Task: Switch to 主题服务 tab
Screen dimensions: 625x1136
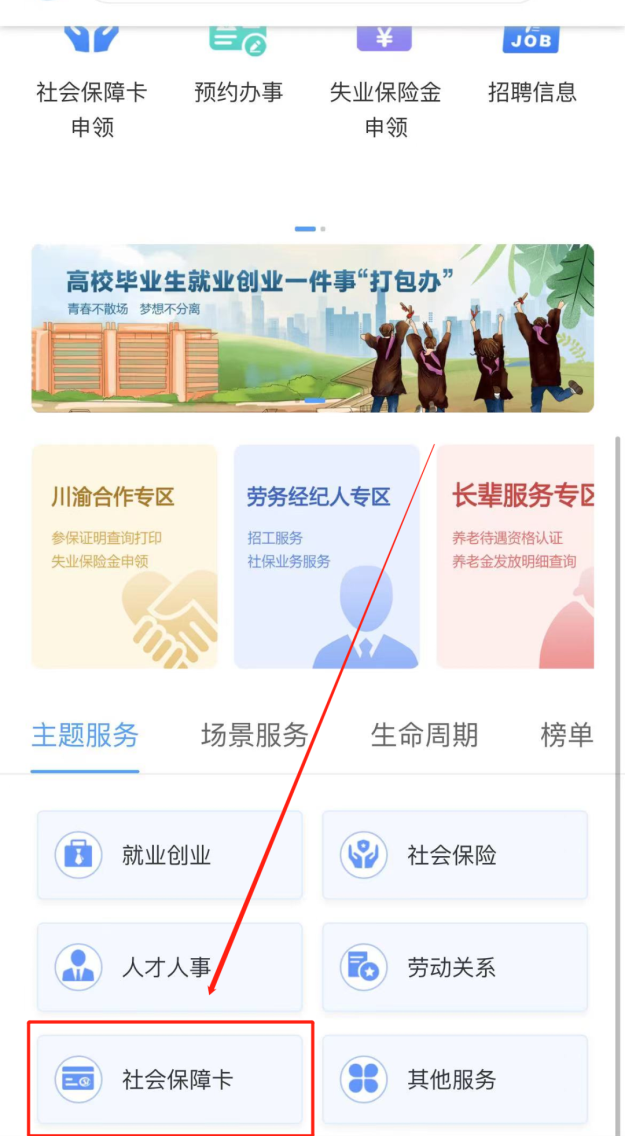Action: point(85,736)
